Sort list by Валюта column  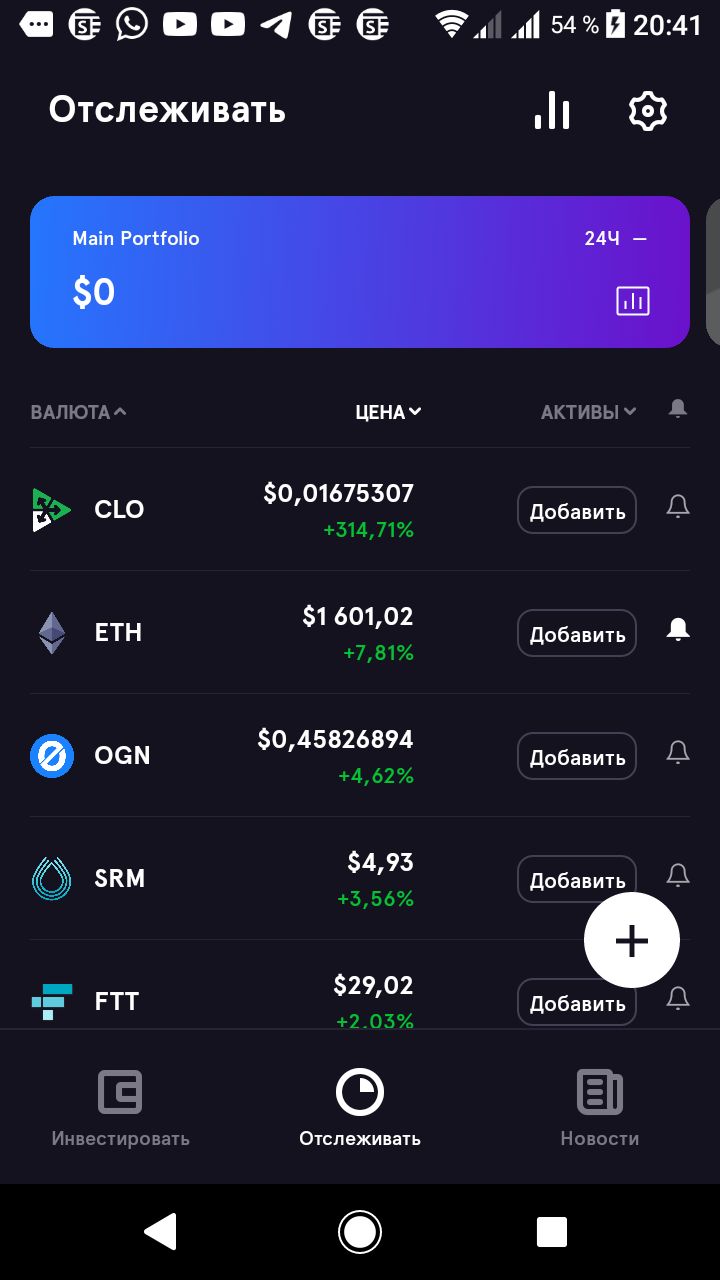click(78, 412)
